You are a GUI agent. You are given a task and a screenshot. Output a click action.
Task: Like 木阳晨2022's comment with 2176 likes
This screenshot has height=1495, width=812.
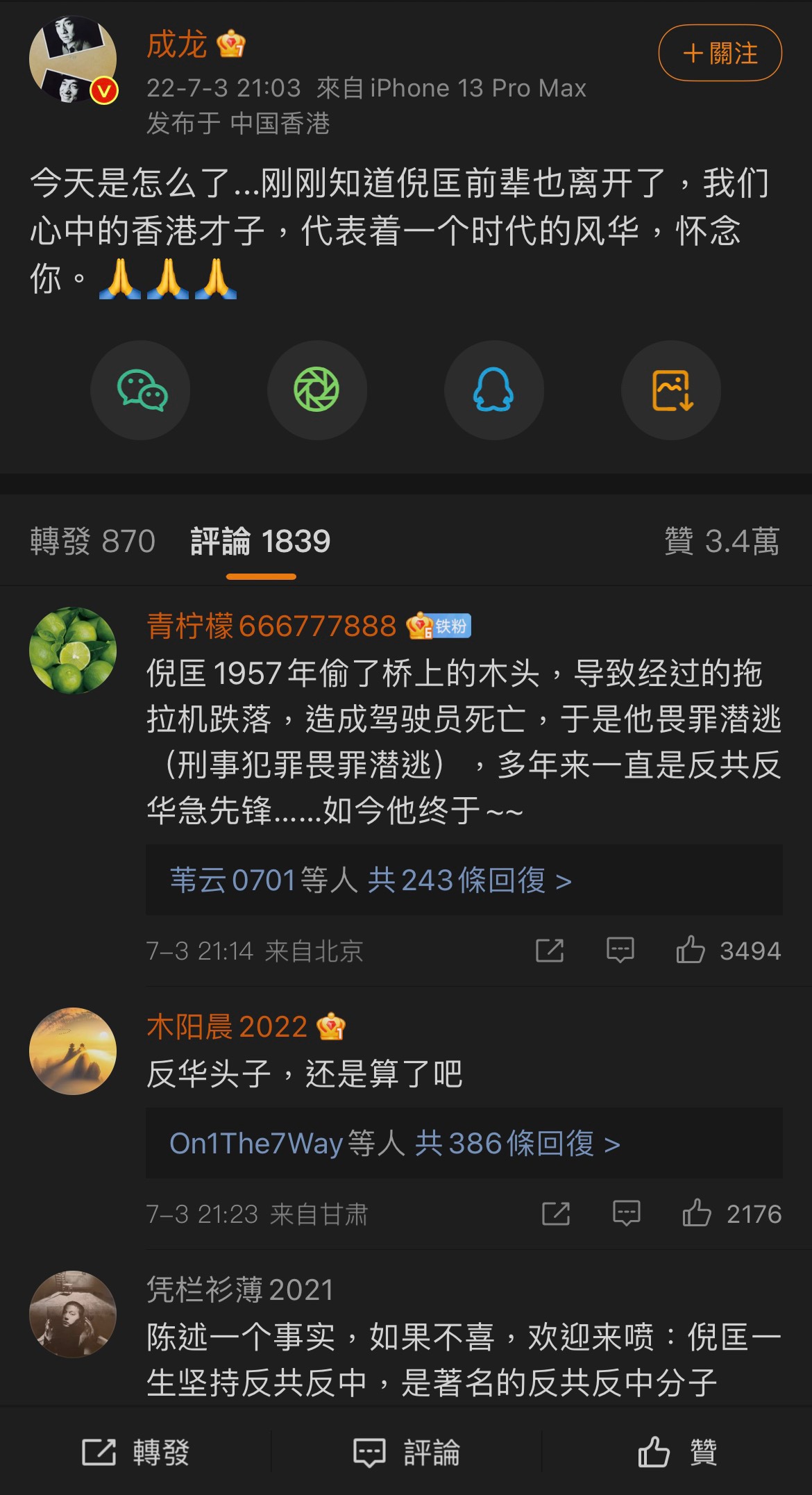coord(697,1214)
